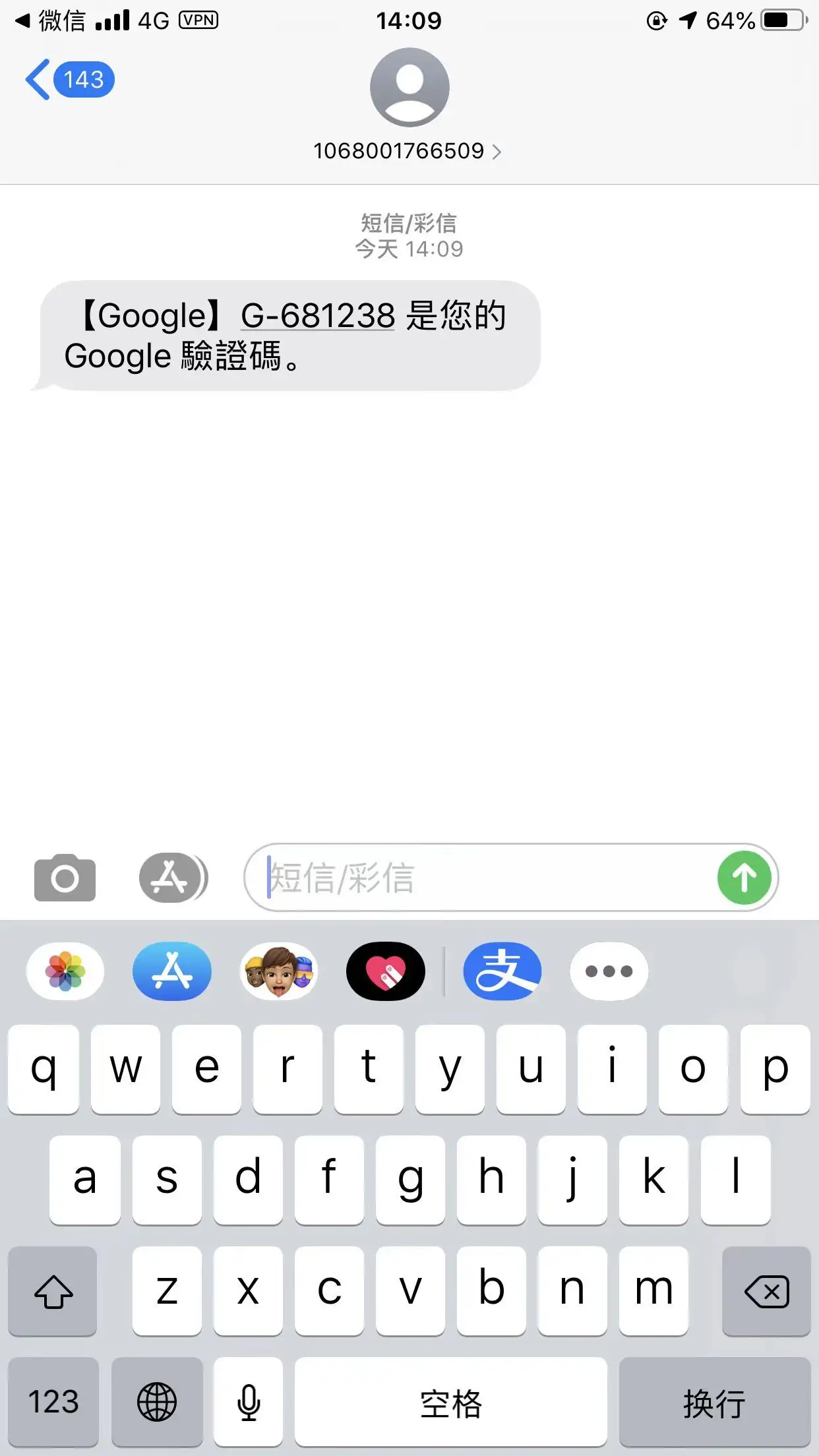Open the Alipay app in the drawer
This screenshot has width=819, height=1456.
(503, 971)
